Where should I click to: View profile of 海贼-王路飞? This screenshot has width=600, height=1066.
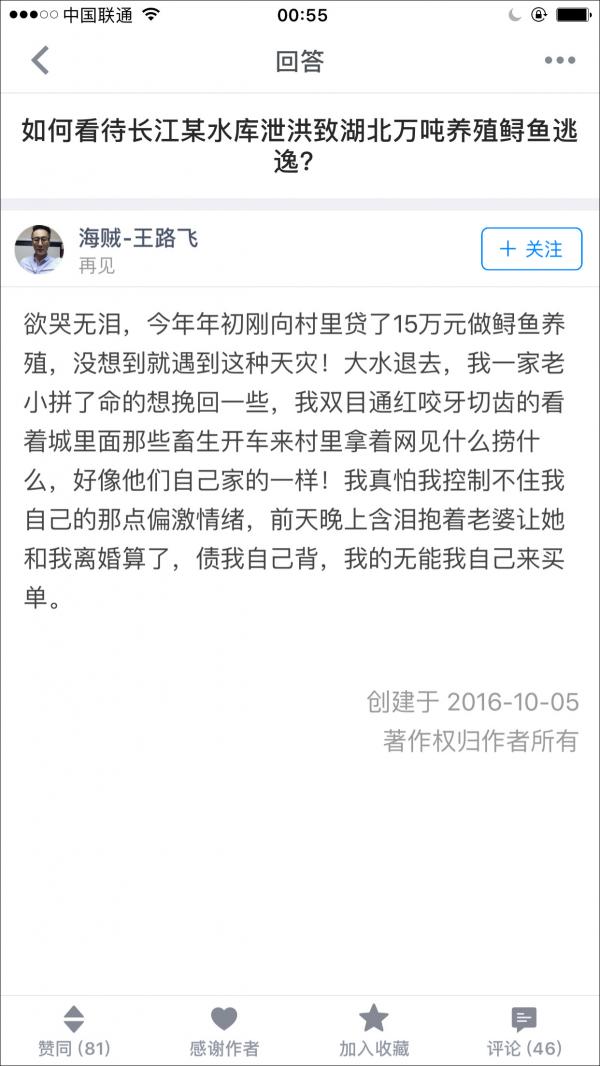pos(138,239)
